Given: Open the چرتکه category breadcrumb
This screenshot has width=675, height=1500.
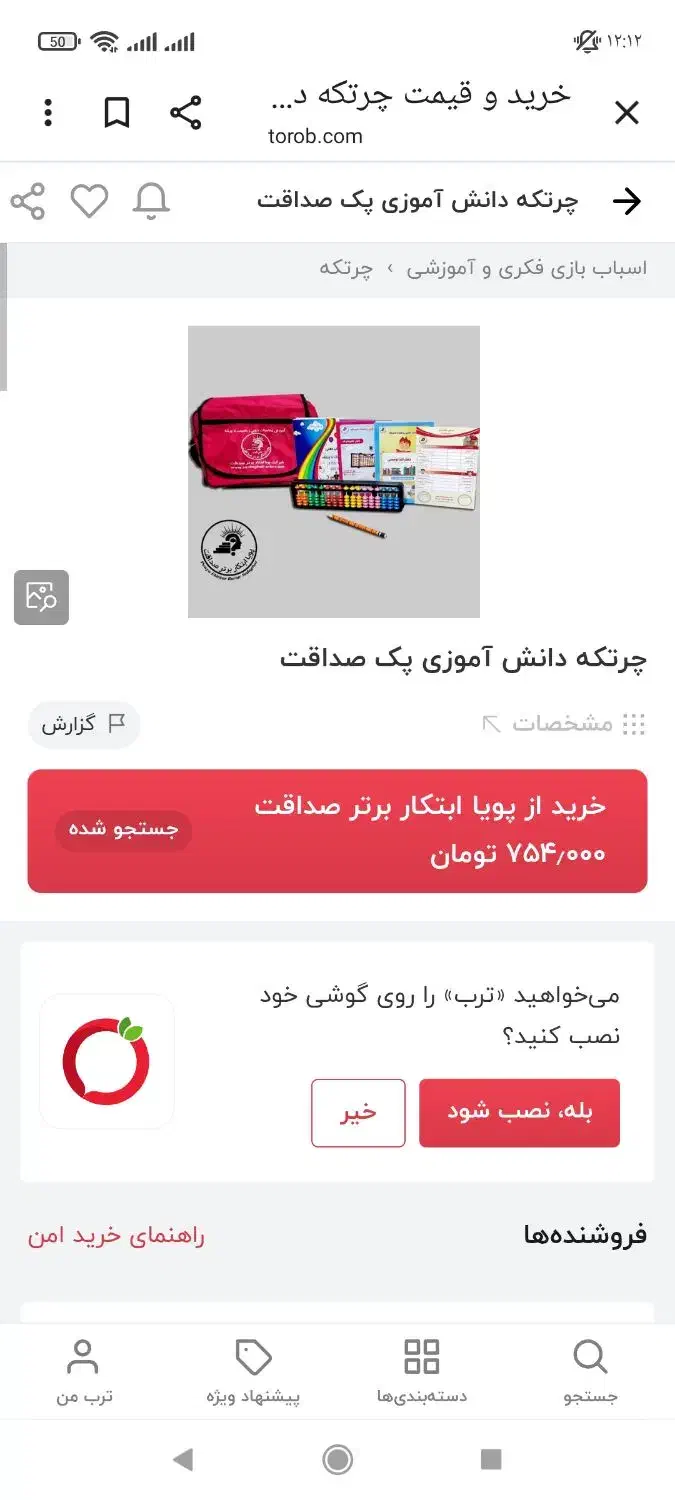Looking at the screenshot, I should (346, 269).
